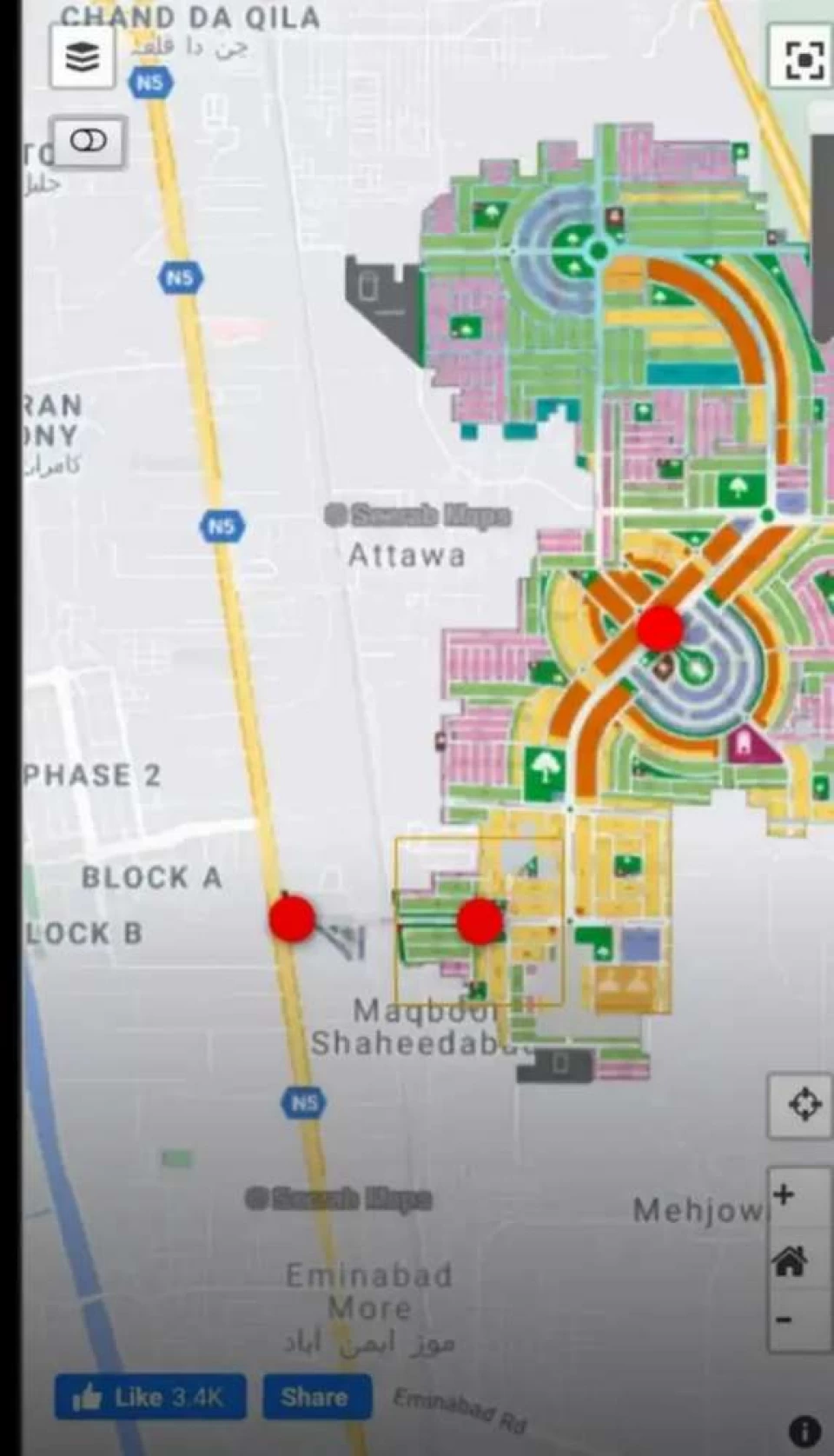The height and width of the screenshot is (1456, 834).
Task: Like the page with 3.4K likes
Action: [x=150, y=1397]
